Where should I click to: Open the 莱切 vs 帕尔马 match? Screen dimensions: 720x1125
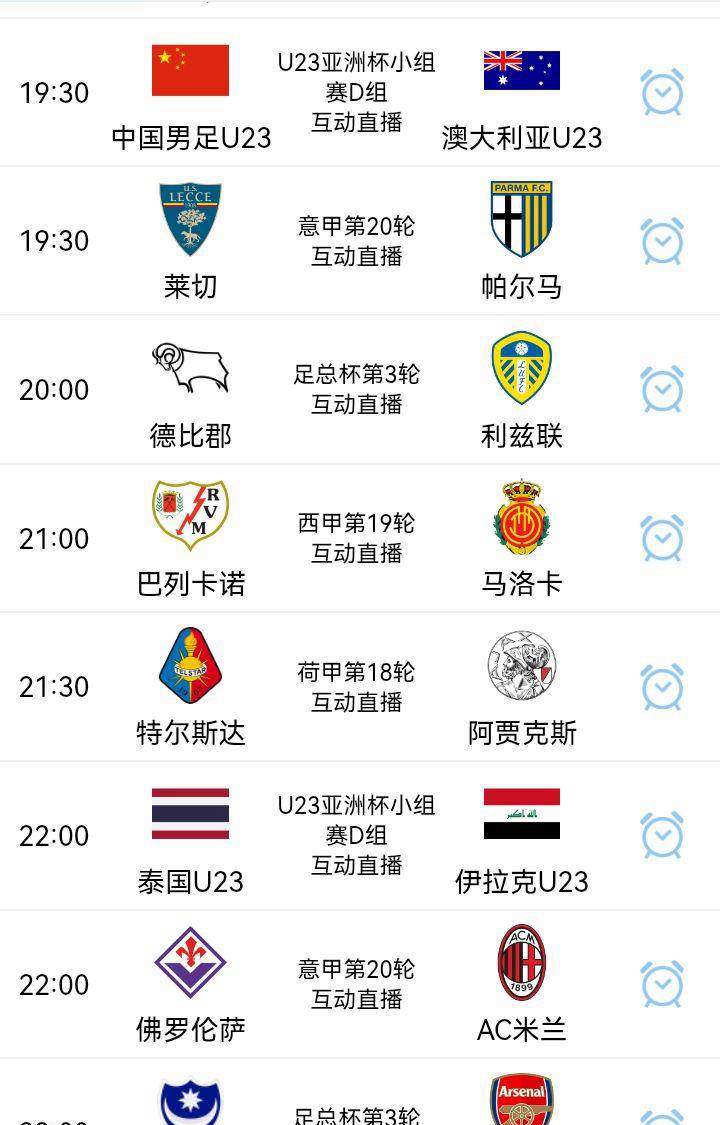[356, 241]
